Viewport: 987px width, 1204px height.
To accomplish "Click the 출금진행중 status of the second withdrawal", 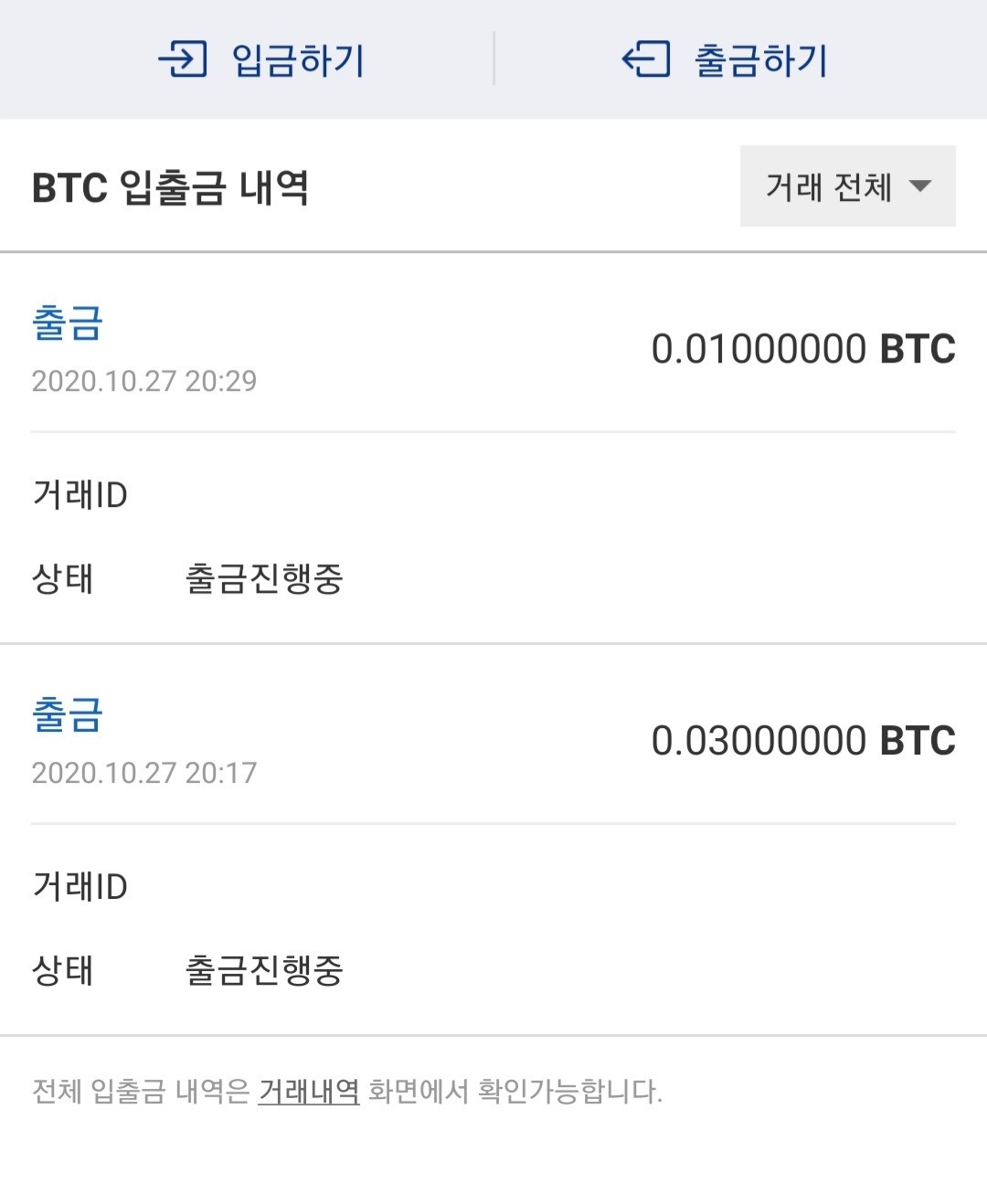I will [x=265, y=971].
